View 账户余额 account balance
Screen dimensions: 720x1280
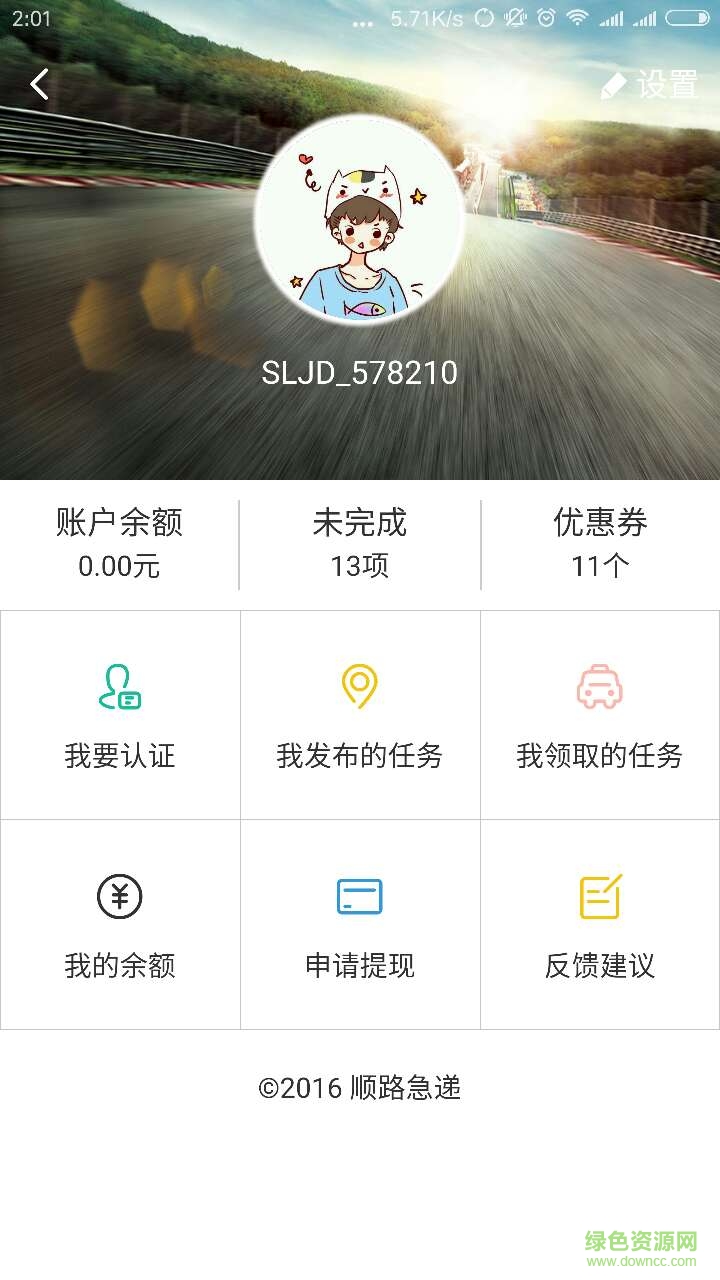click(120, 544)
